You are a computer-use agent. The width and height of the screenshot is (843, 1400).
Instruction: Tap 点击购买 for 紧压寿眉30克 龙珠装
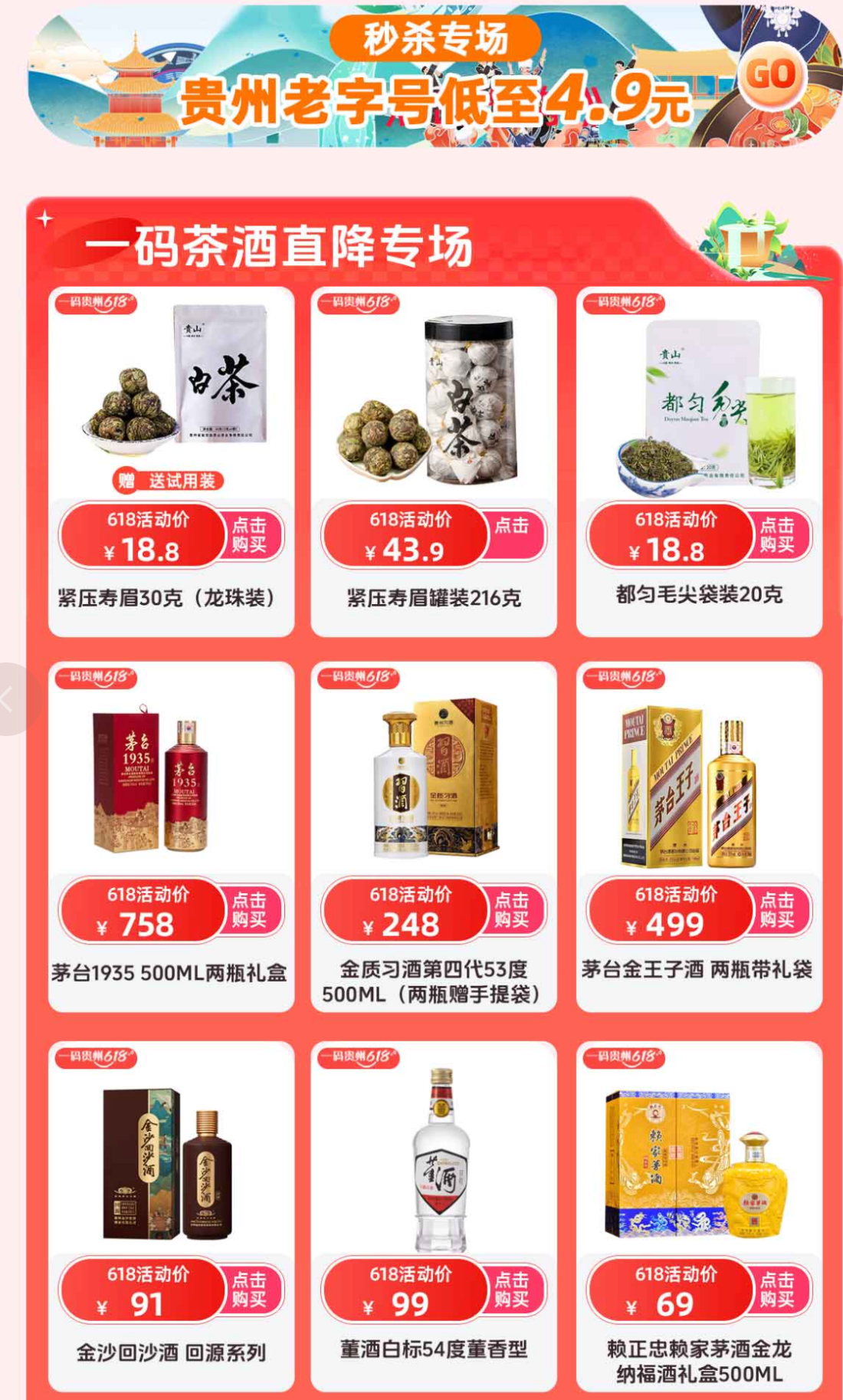tap(249, 535)
